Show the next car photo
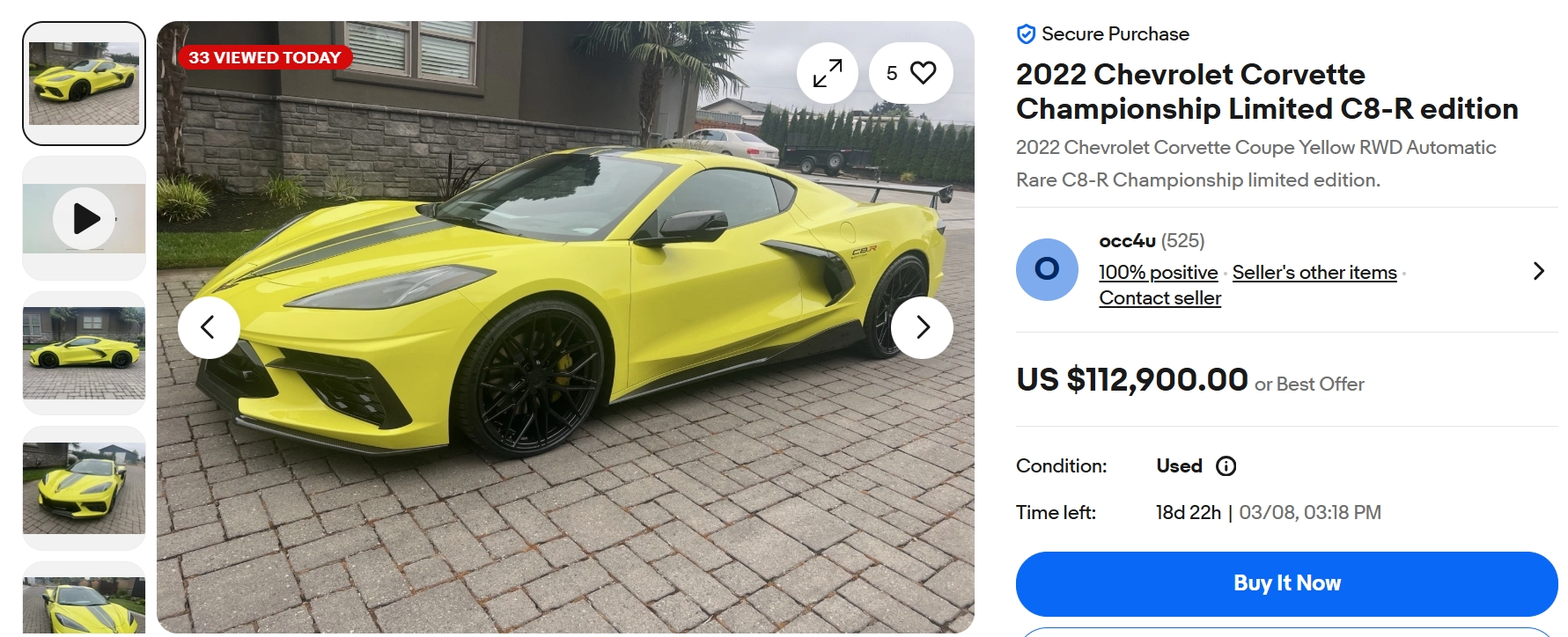Image resolution: width=1568 pixels, height=637 pixels. click(x=922, y=327)
